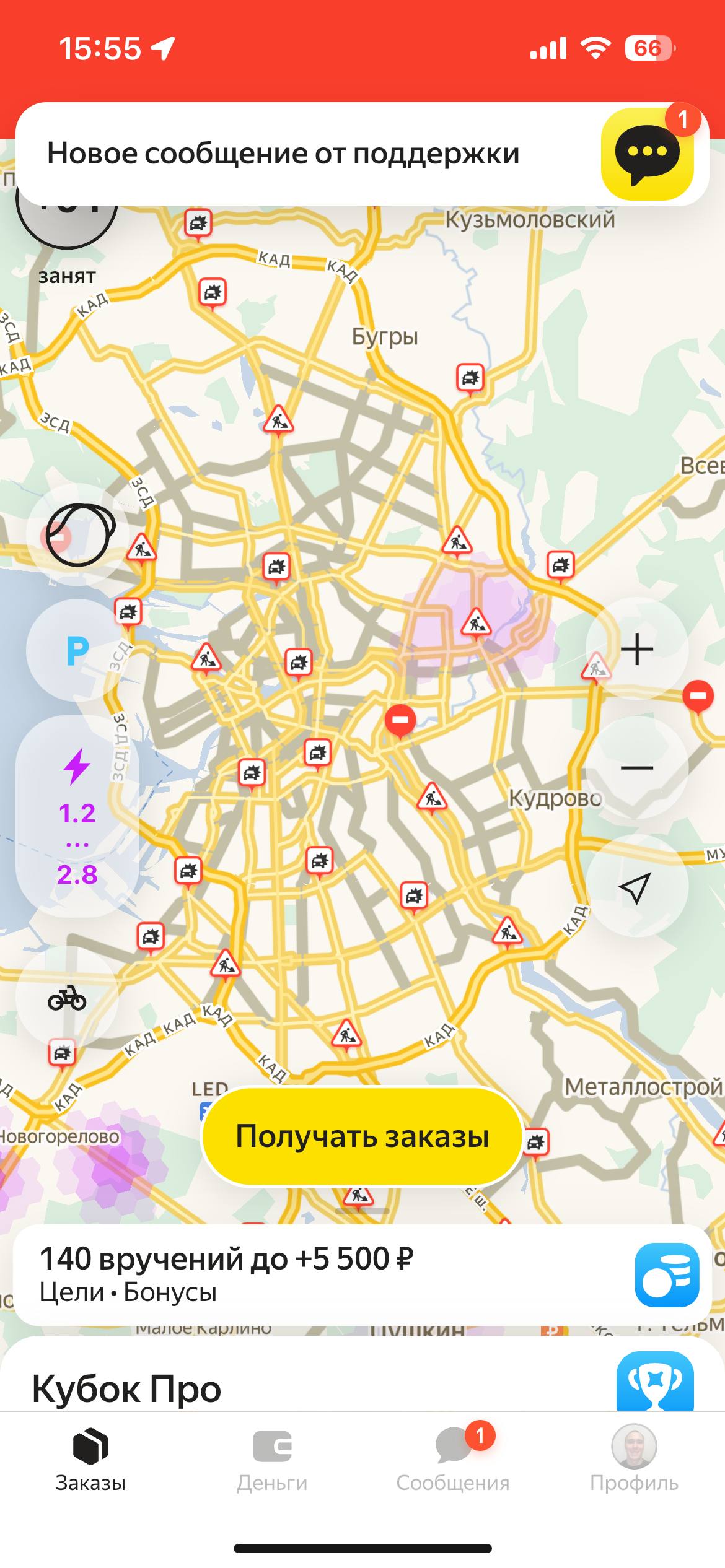Go to the Профиль tab
Image resolution: width=725 pixels, height=1568 pixels.
(x=634, y=1459)
